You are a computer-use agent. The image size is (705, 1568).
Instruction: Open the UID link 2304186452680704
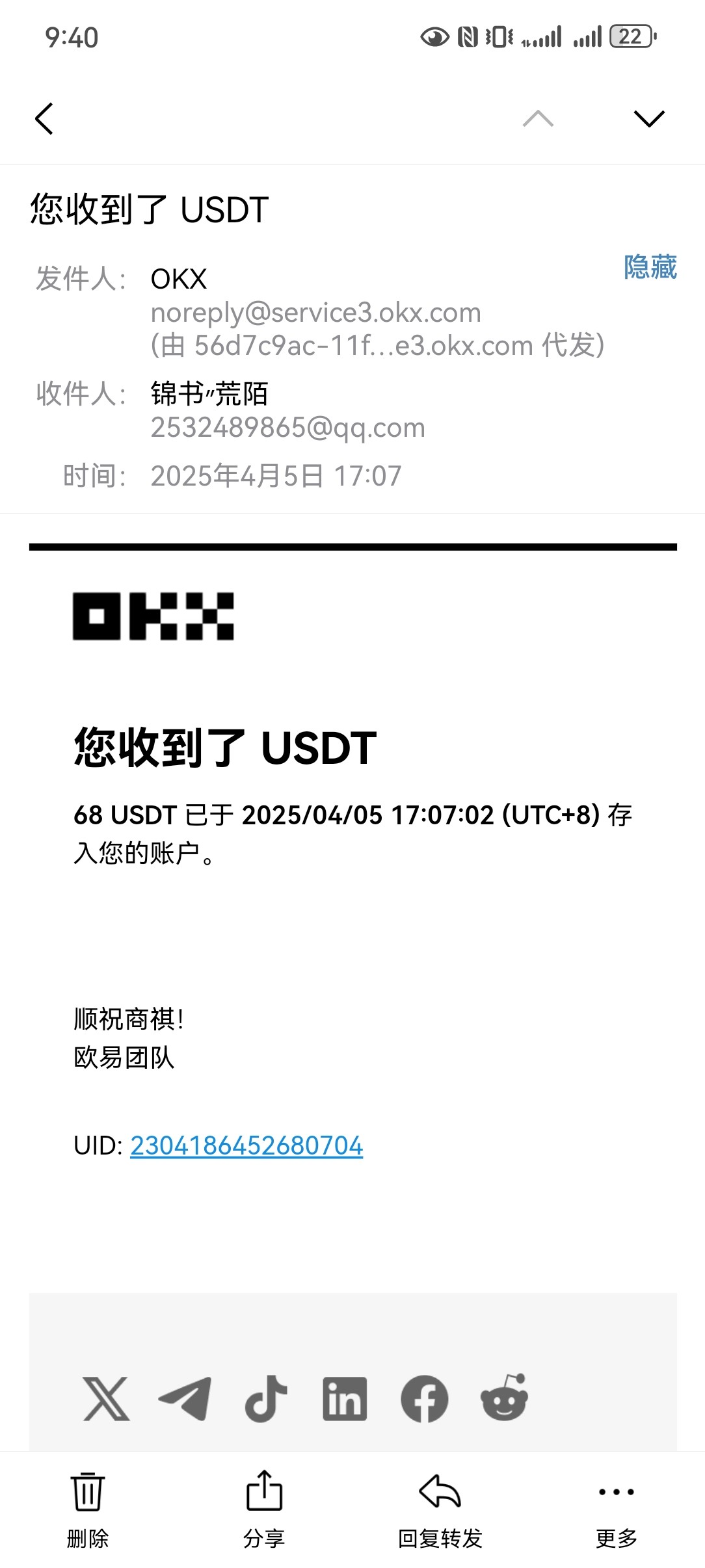click(246, 1145)
